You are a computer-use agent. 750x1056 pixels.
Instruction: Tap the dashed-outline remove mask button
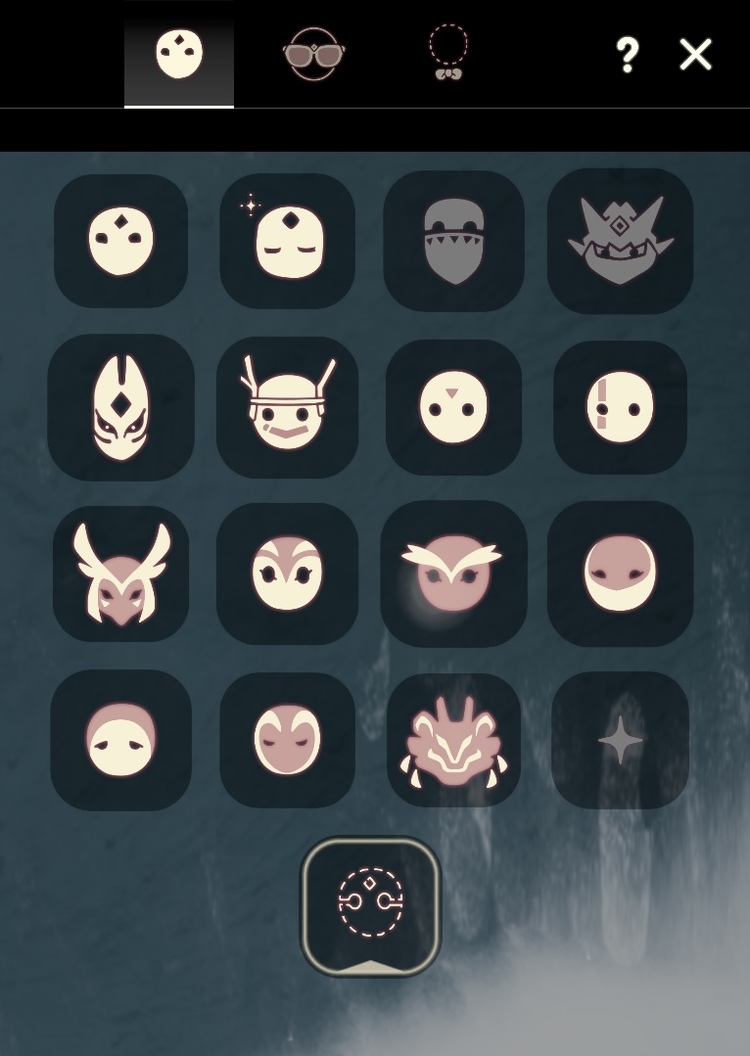pos(371,905)
